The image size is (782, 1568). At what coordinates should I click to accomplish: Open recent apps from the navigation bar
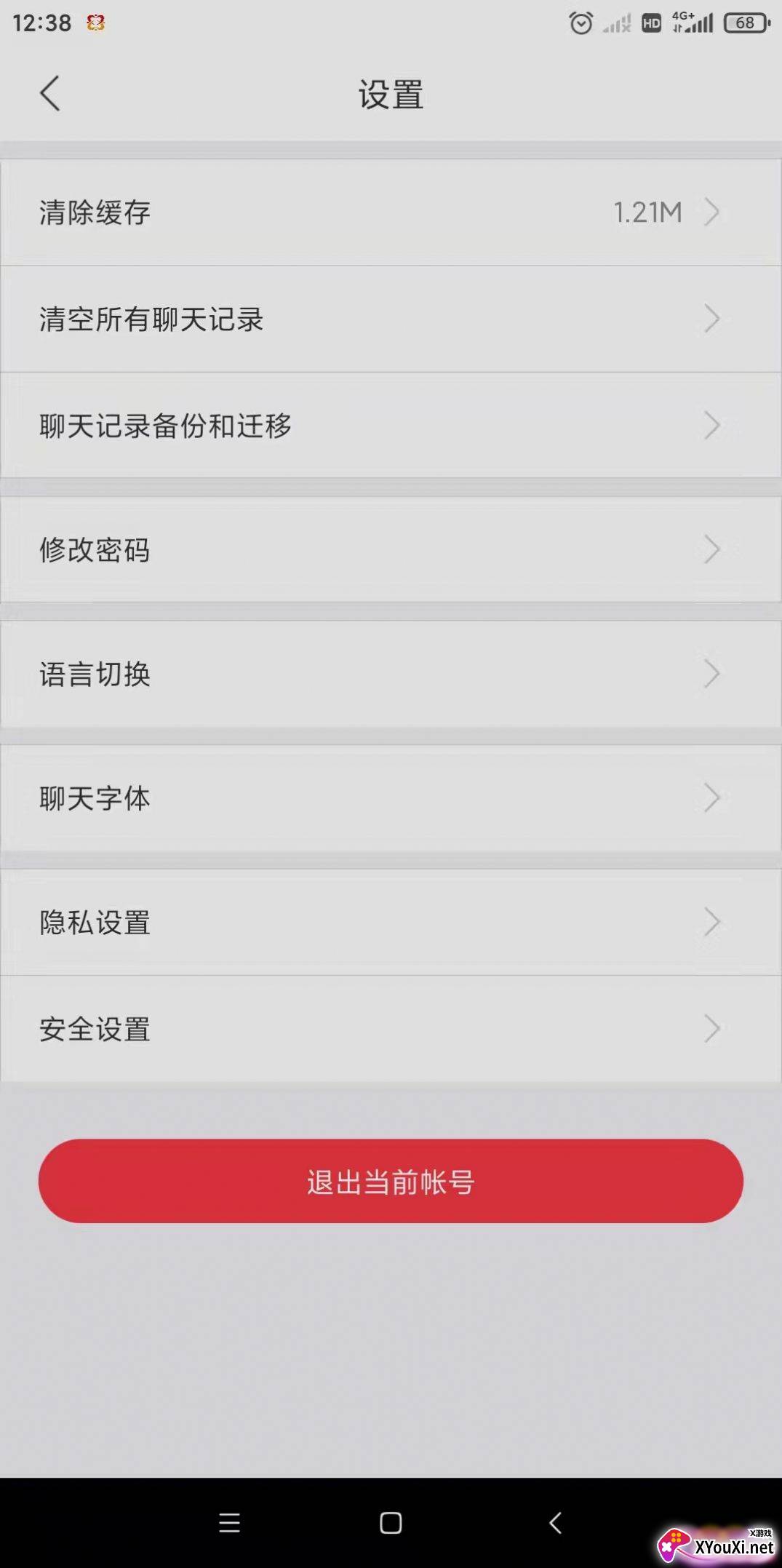point(229,1523)
